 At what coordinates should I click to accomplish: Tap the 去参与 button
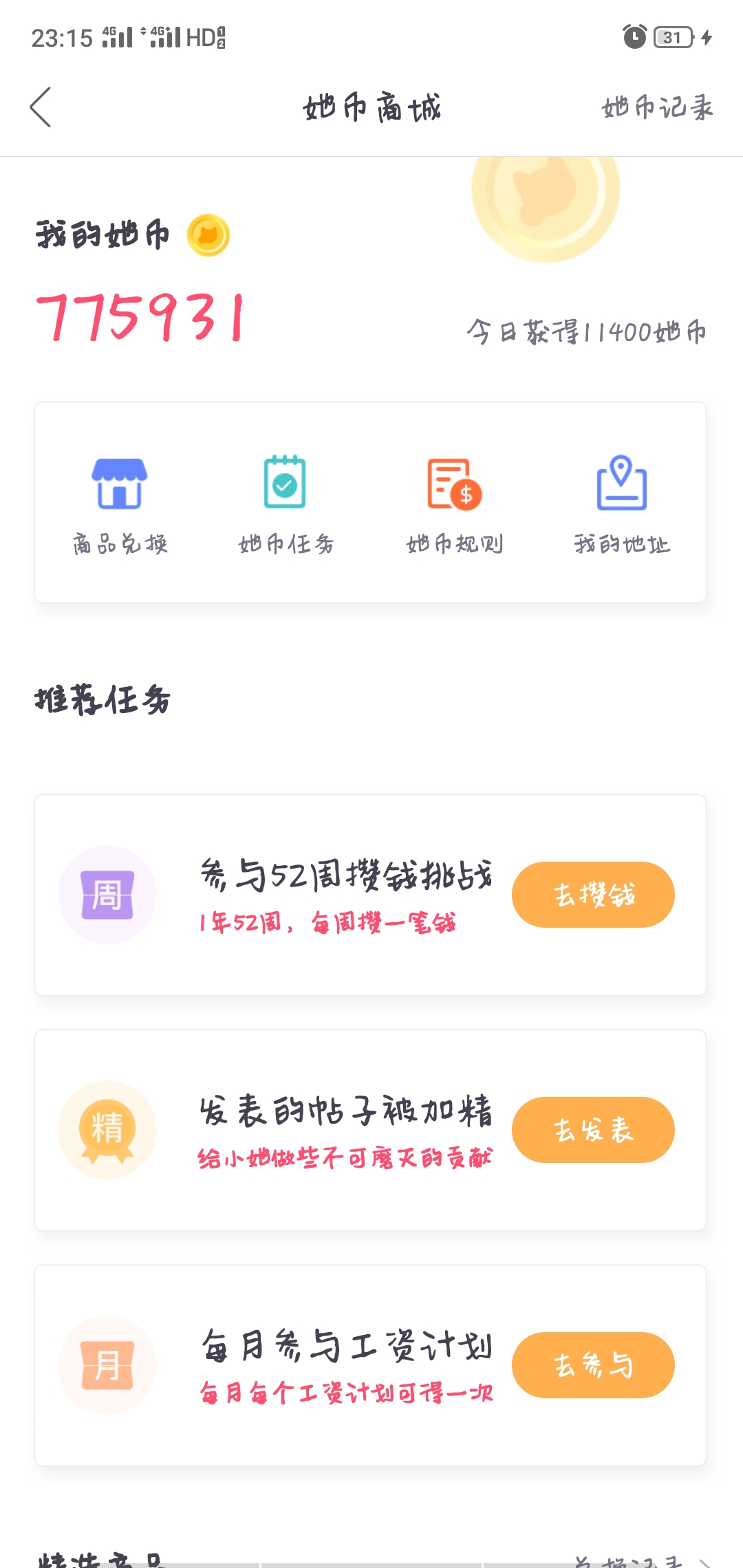tap(593, 1365)
